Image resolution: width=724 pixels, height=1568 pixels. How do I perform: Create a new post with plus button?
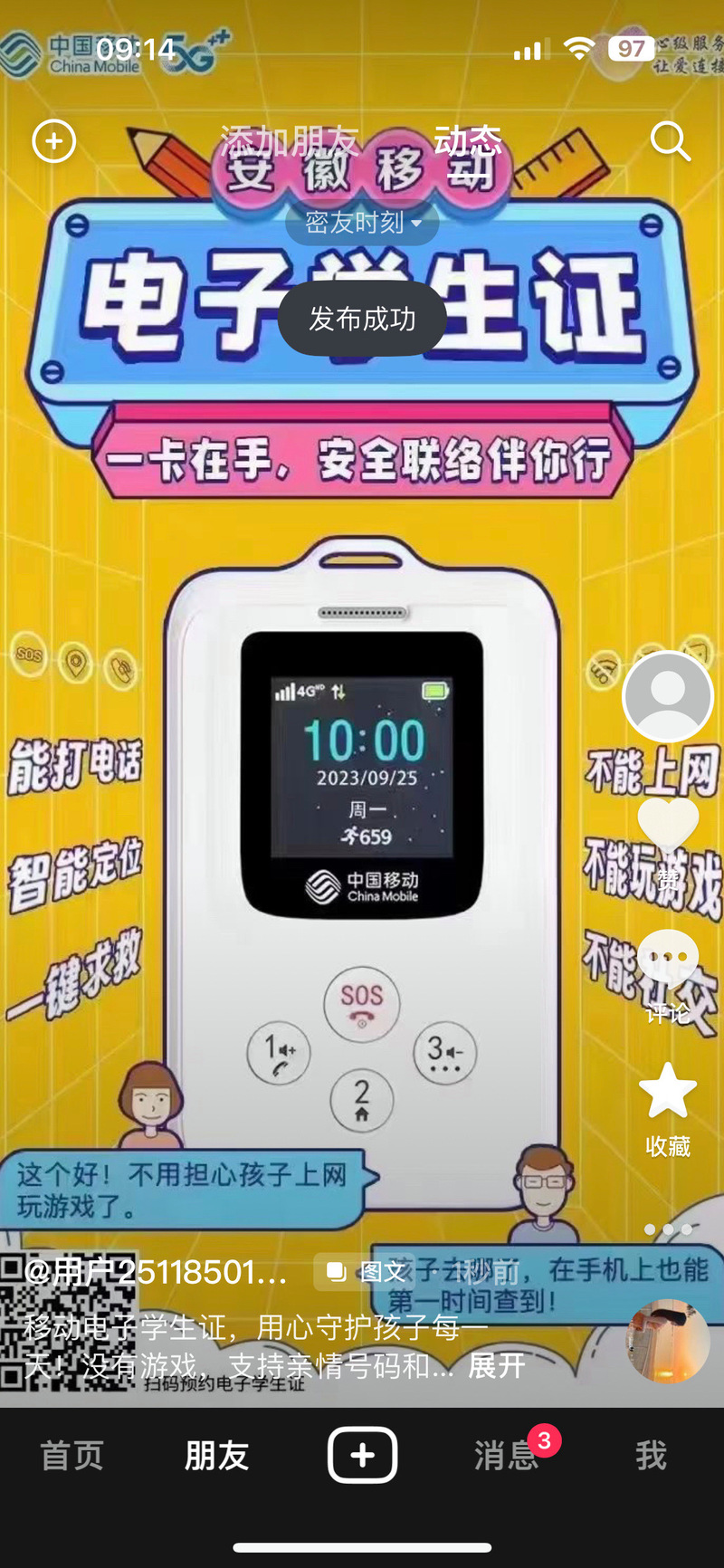(x=362, y=1455)
